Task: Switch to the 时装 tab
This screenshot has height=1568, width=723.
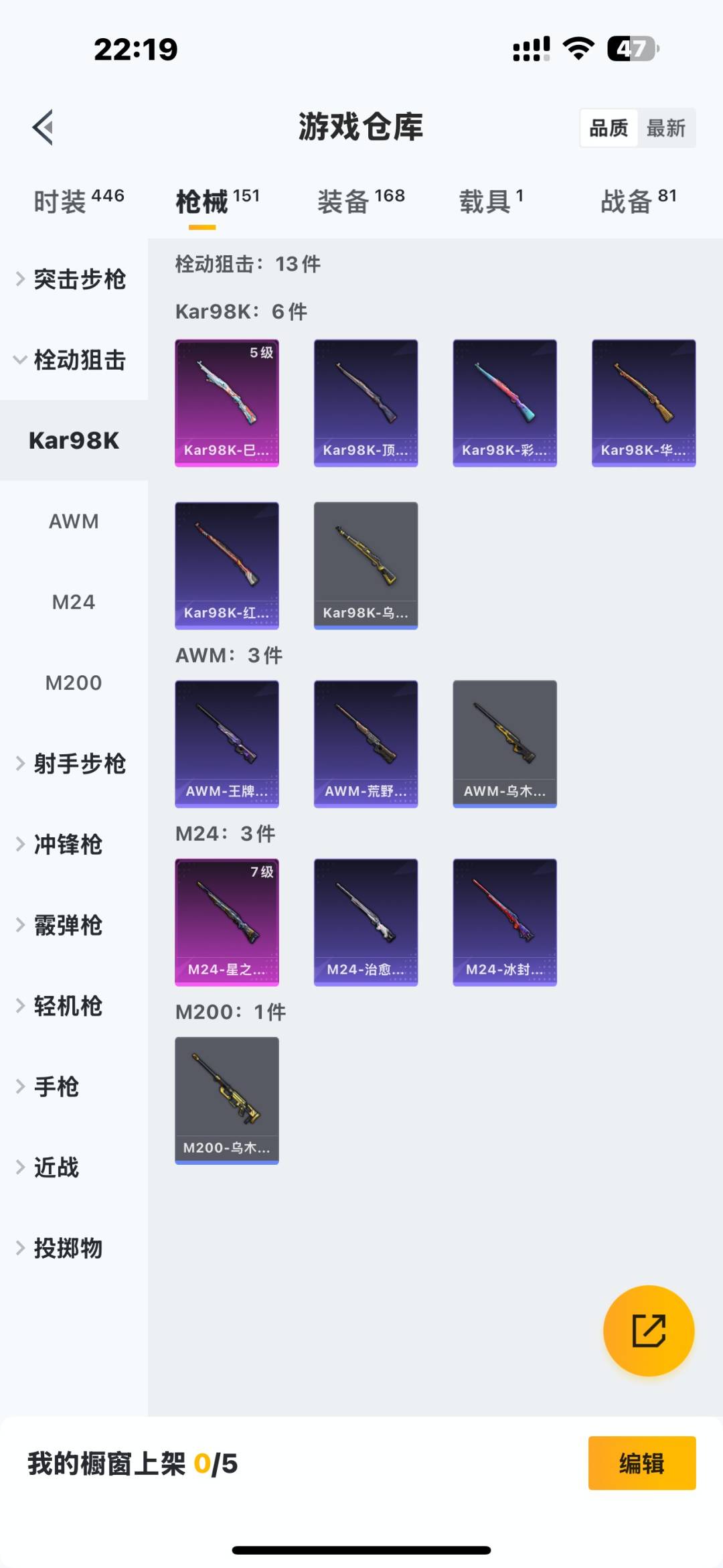Action: pyautogui.click(x=78, y=201)
